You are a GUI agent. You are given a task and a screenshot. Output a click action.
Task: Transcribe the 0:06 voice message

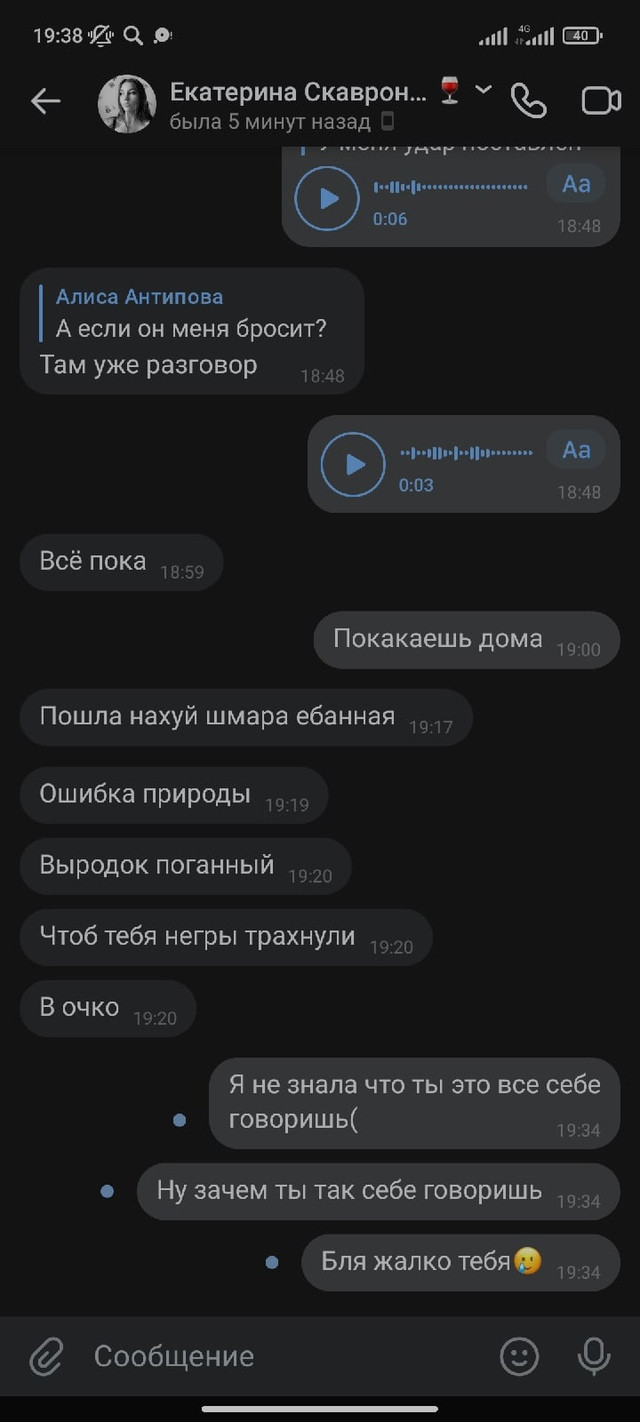click(x=576, y=184)
